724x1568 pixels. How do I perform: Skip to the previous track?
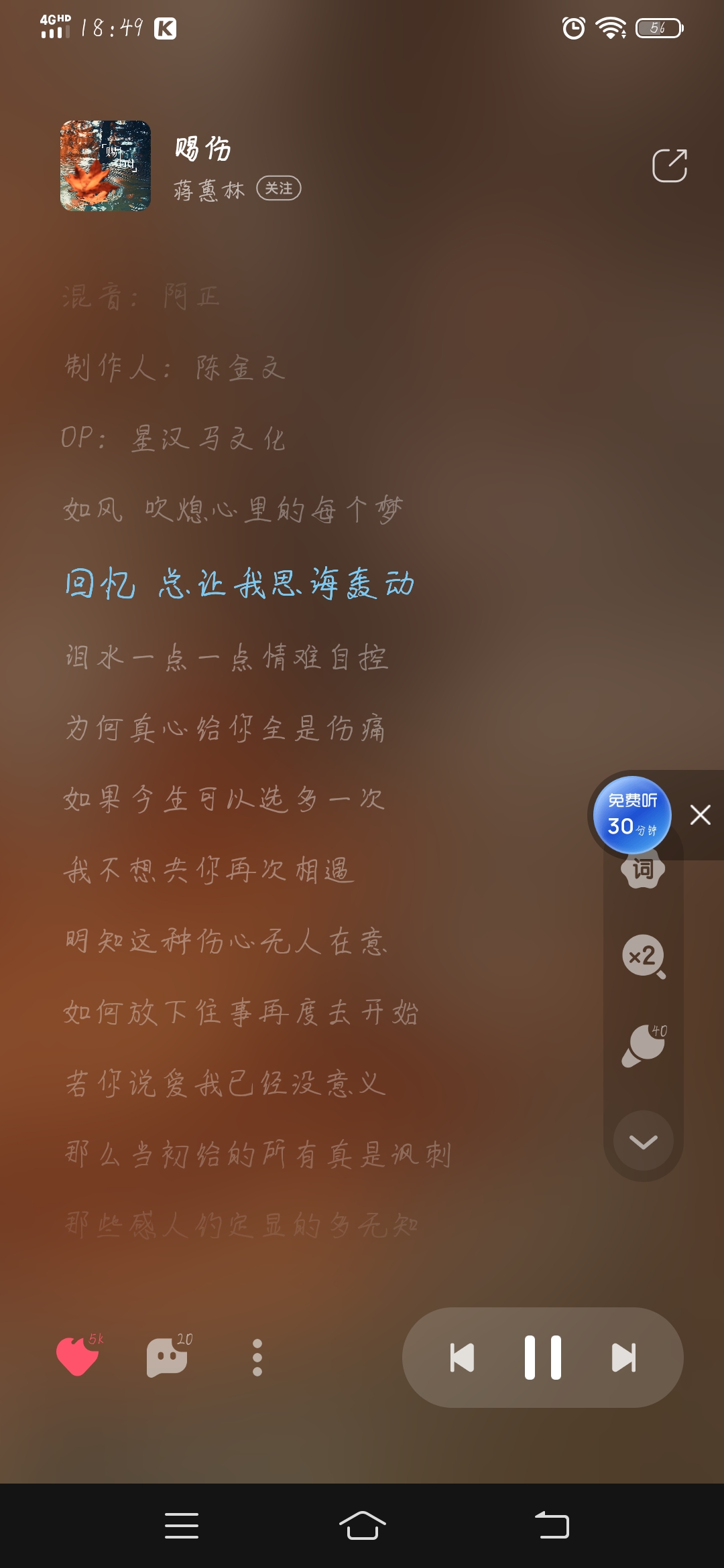point(462,1358)
